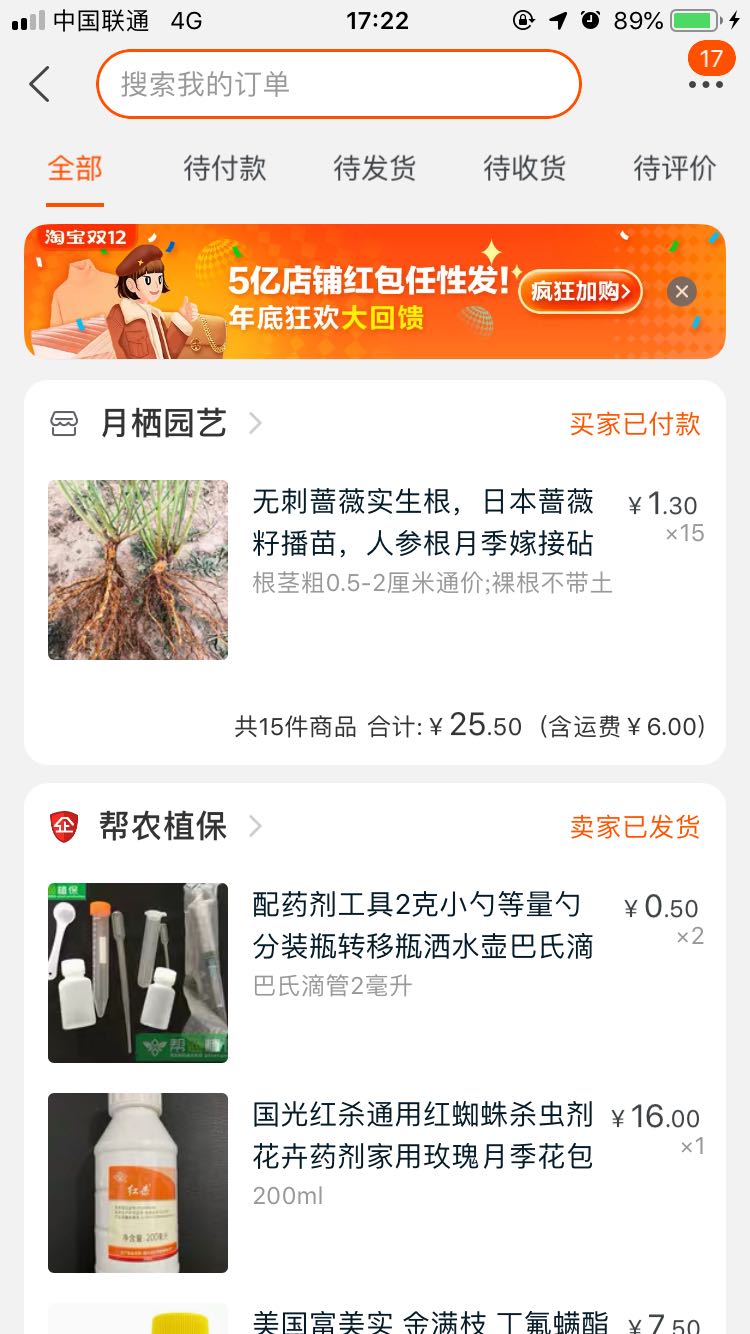750x1334 pixels.
Task: Dismiss the 淘宝双12 promotional banner
Action: click(682, 291)
